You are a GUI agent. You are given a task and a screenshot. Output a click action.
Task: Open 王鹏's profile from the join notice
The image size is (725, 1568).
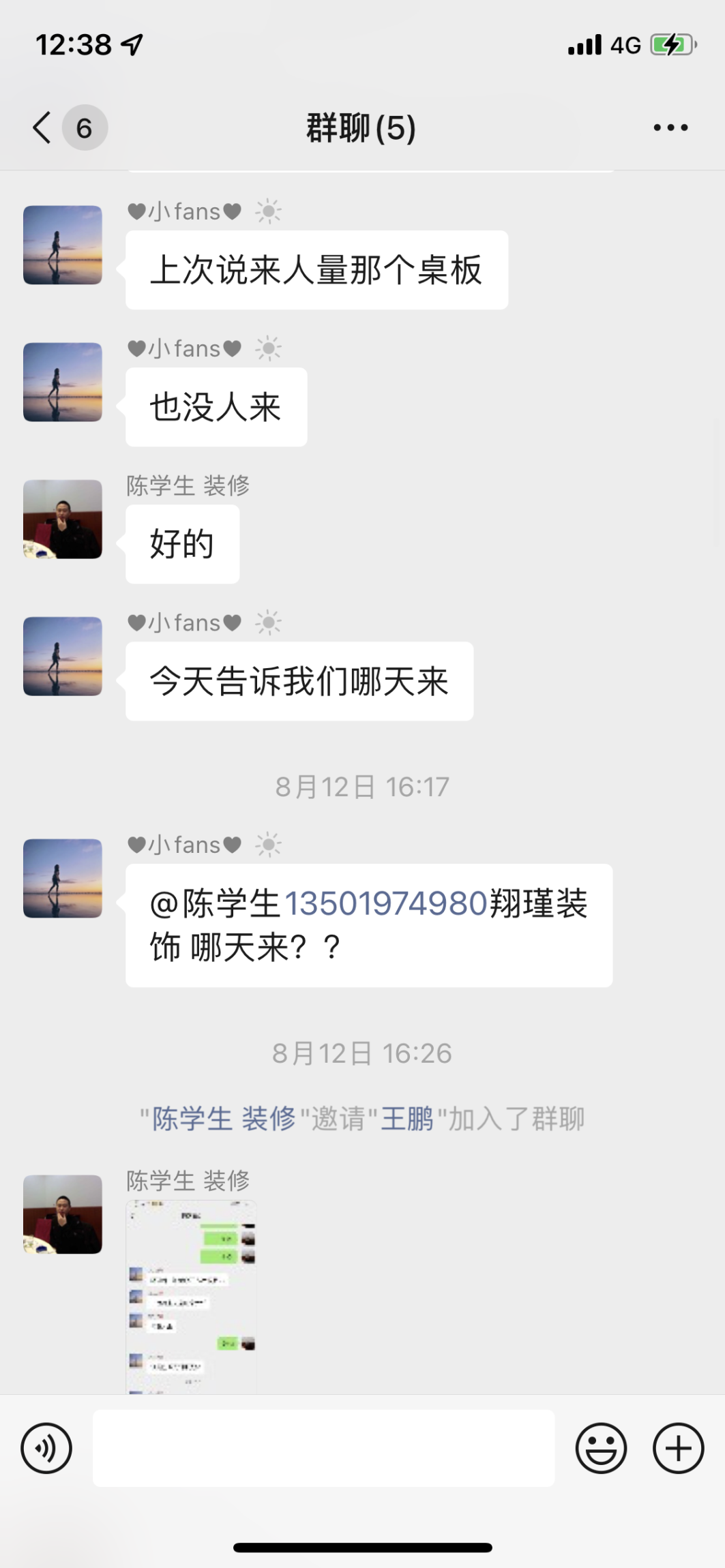pyautogui.click(x=406, y=1119)
